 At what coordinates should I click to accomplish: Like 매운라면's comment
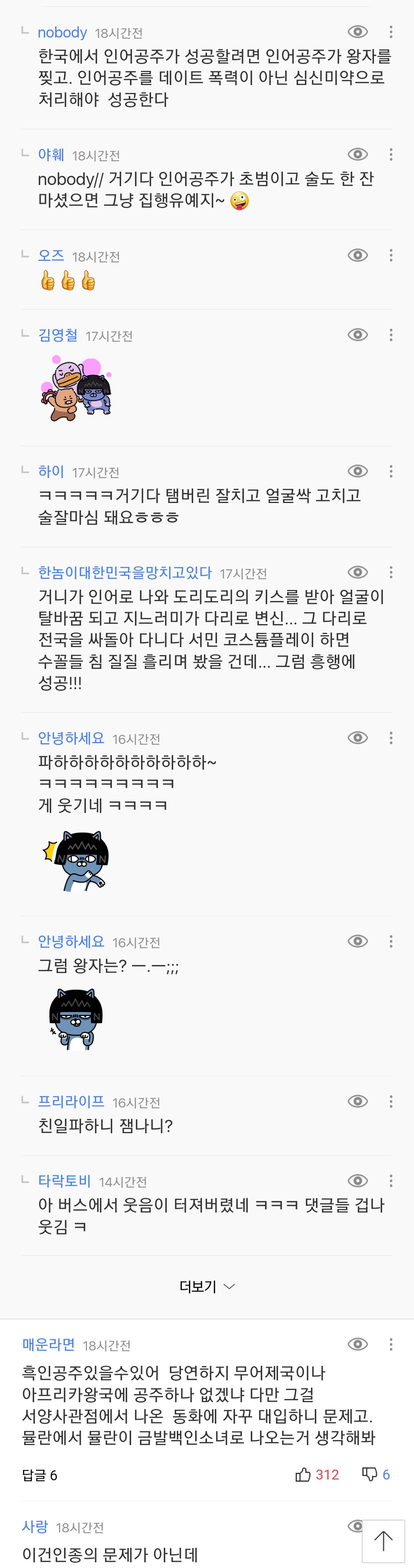pyautogui.click(x=304, y=1474)
